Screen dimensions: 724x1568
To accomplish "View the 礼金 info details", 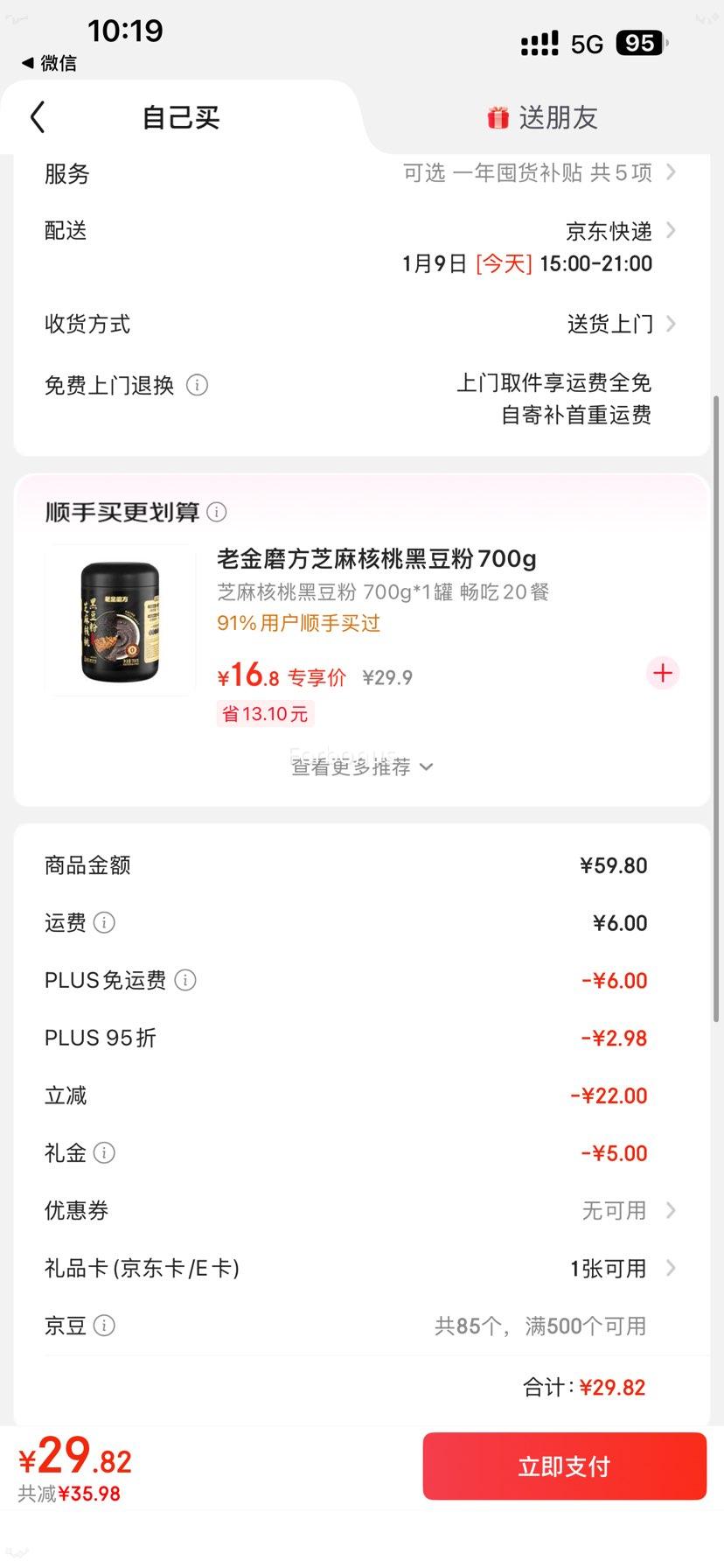I will (x=105, y=1152).
